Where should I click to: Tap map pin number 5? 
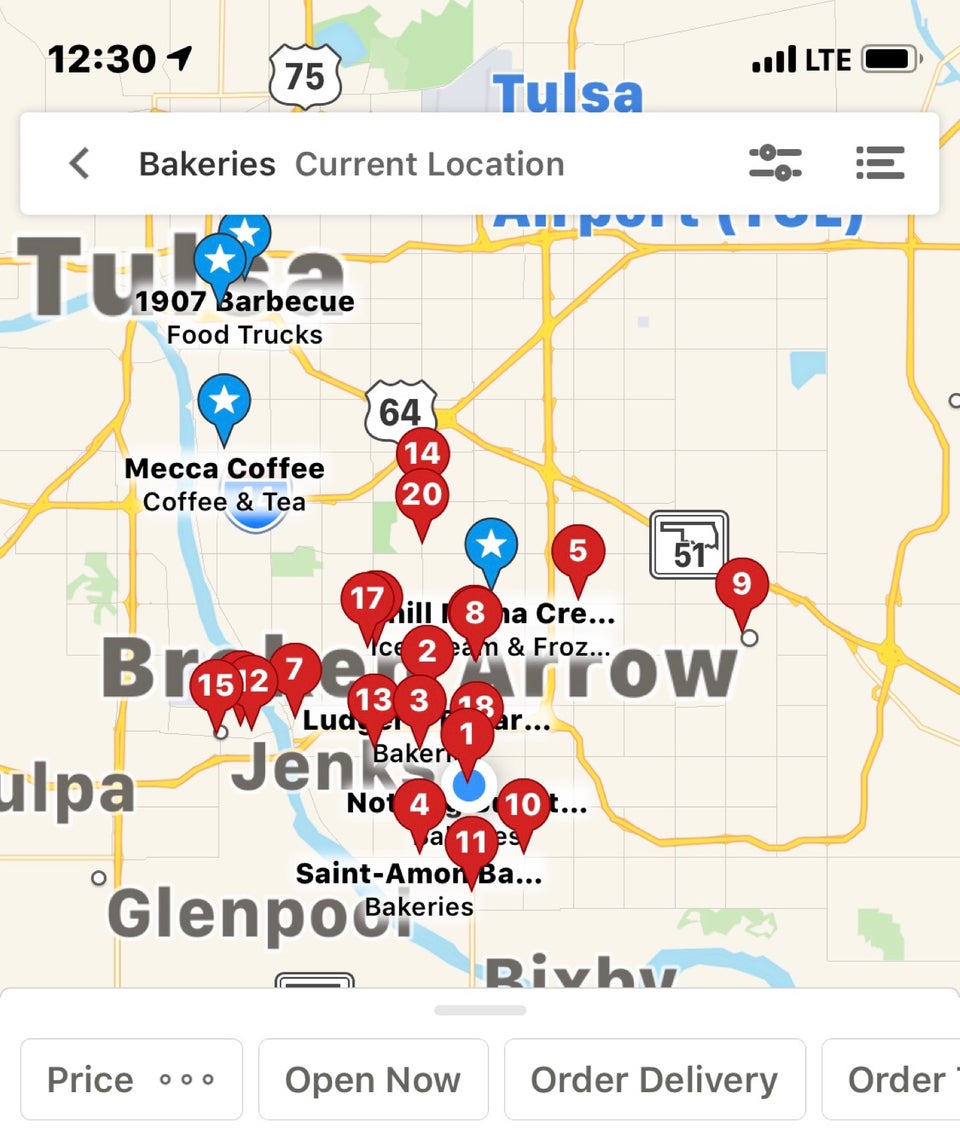tap(577, 551)
